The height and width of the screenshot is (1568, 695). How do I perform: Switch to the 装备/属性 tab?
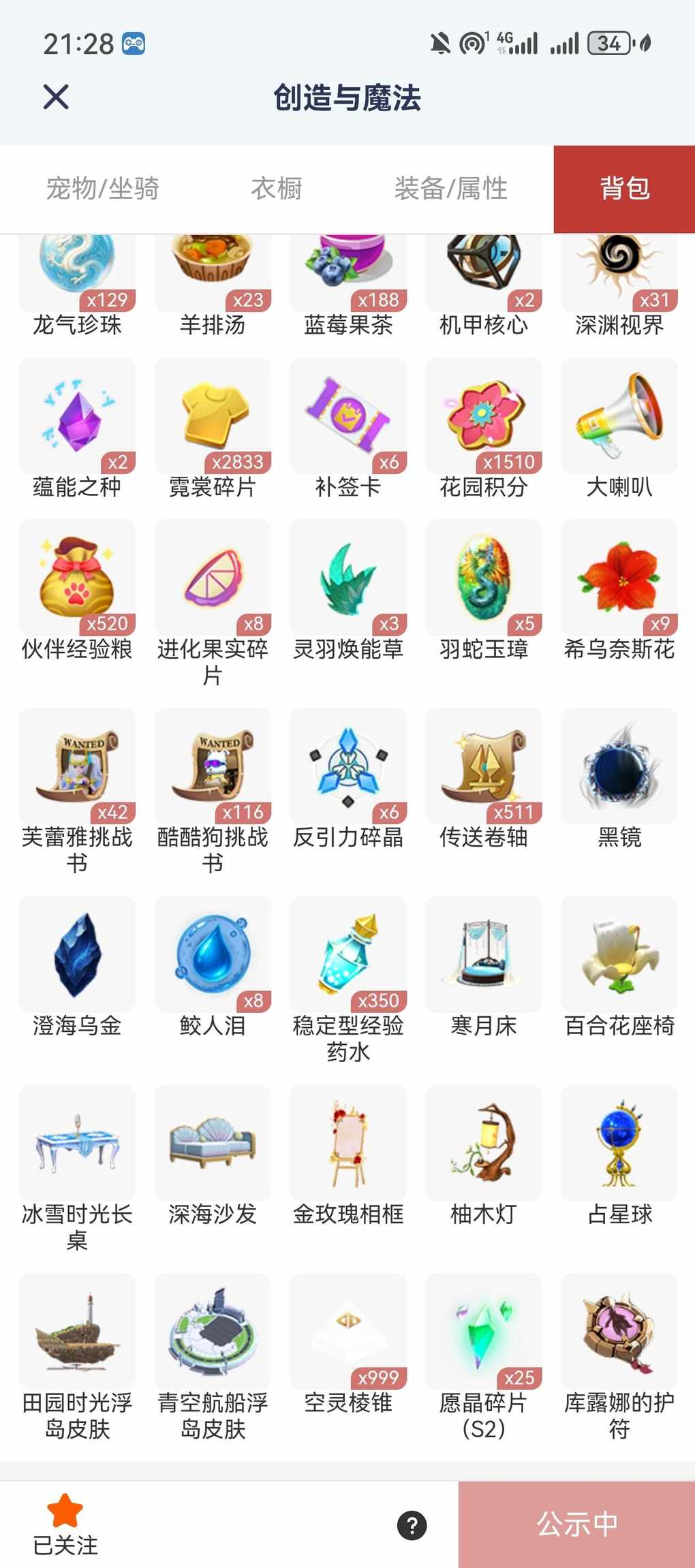pyautogui.click(x=450, y=189)
